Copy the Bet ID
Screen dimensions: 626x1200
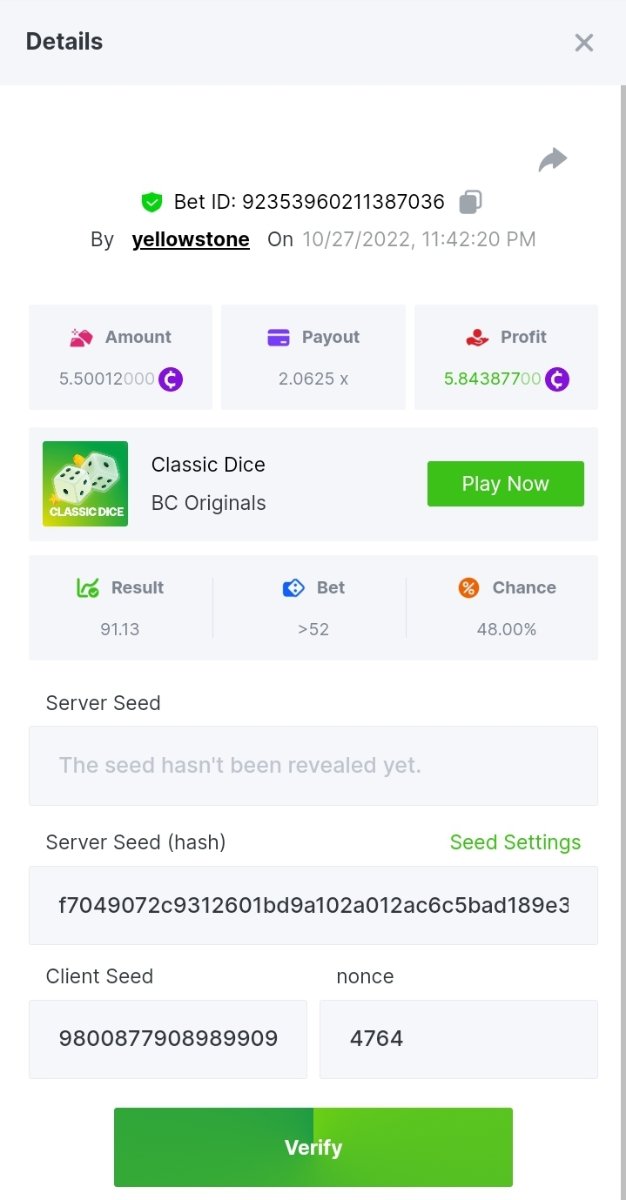click(x=470, y=202)
